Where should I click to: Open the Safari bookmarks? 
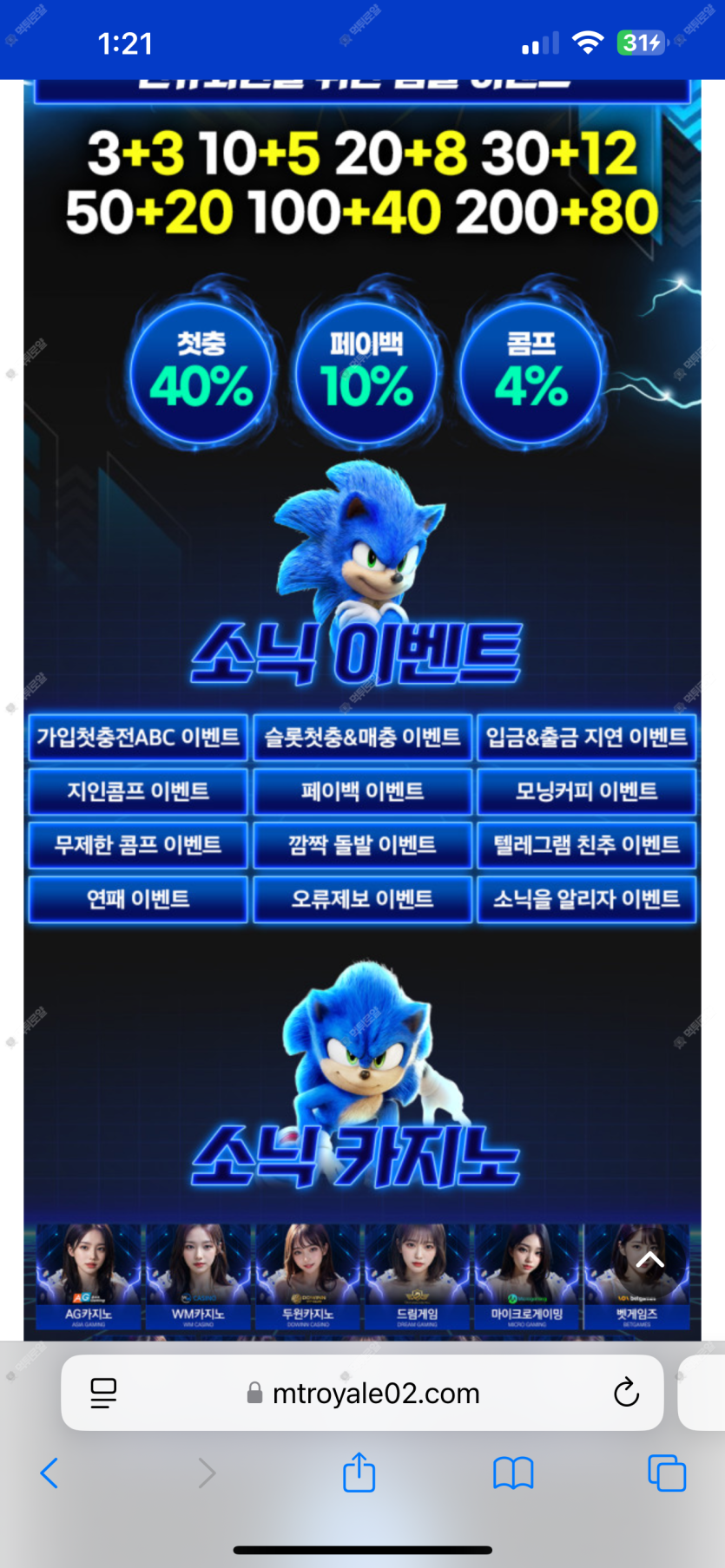[513, 1473]
